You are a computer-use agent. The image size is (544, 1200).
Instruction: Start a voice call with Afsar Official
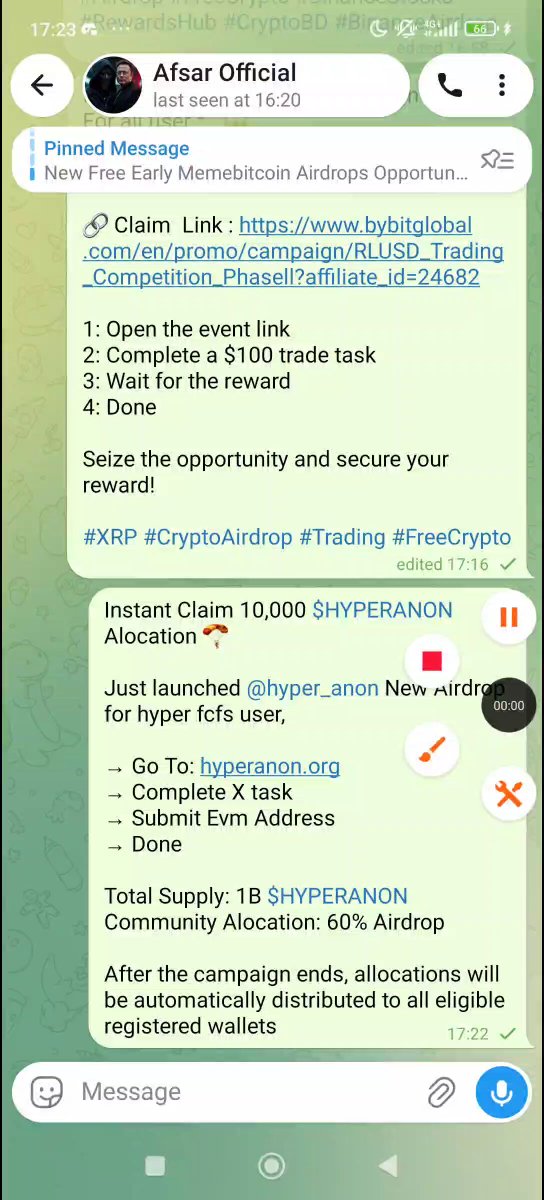click(x=450, y=86)
